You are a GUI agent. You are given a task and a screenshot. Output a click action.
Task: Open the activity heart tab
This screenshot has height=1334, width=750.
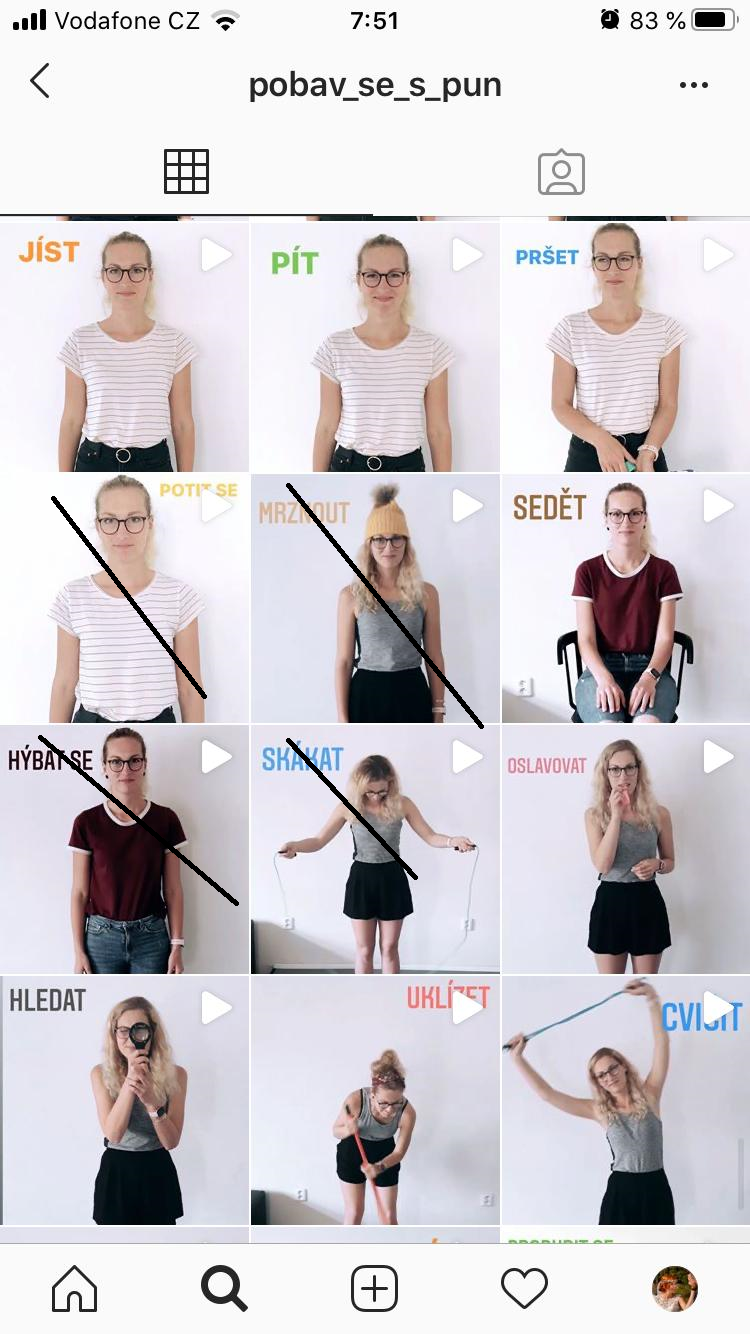(x=525, y=1289)
